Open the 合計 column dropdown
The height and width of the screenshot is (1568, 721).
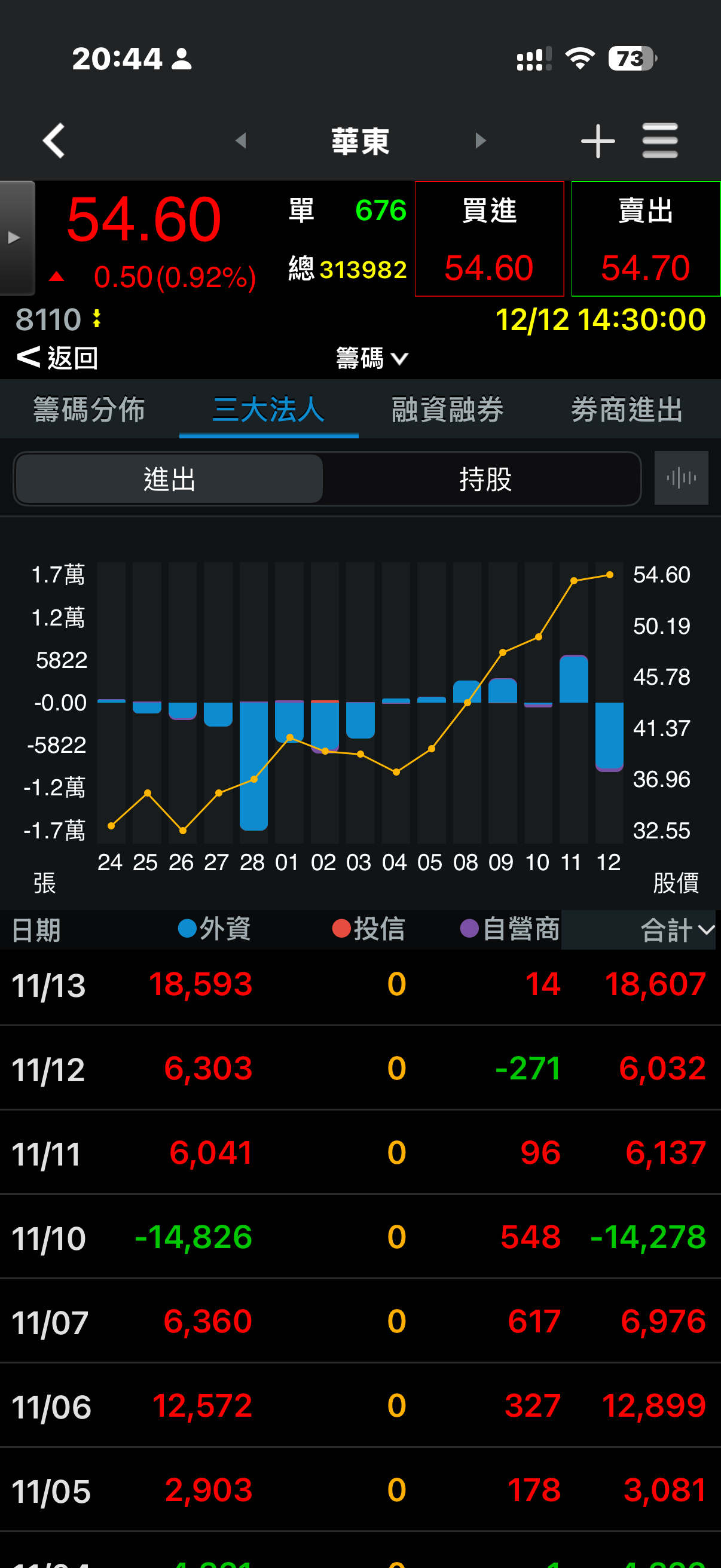[x=676, y=930]
